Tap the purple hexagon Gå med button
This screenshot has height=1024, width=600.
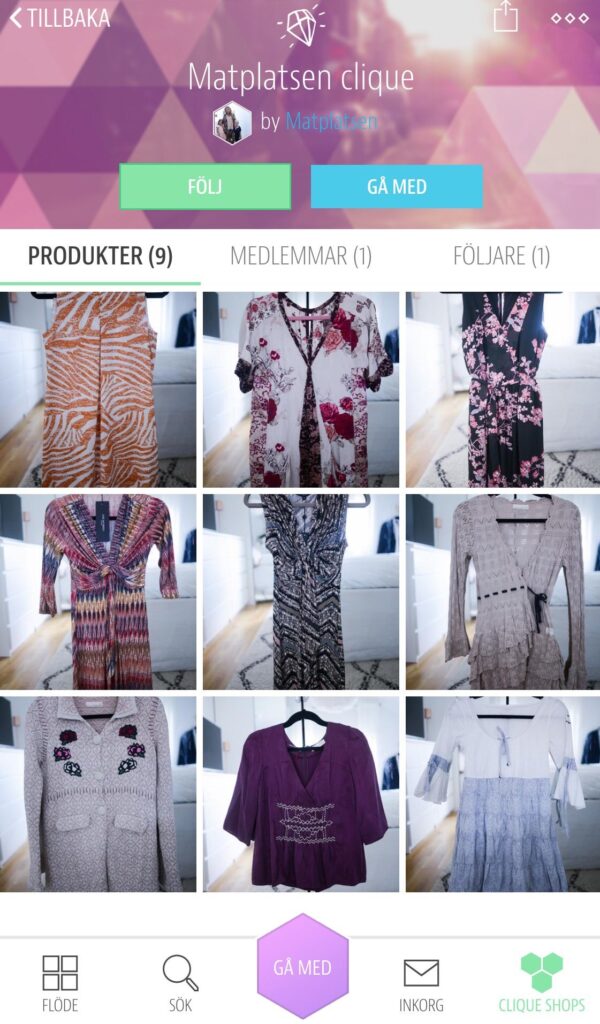click(x=302, y=966)
